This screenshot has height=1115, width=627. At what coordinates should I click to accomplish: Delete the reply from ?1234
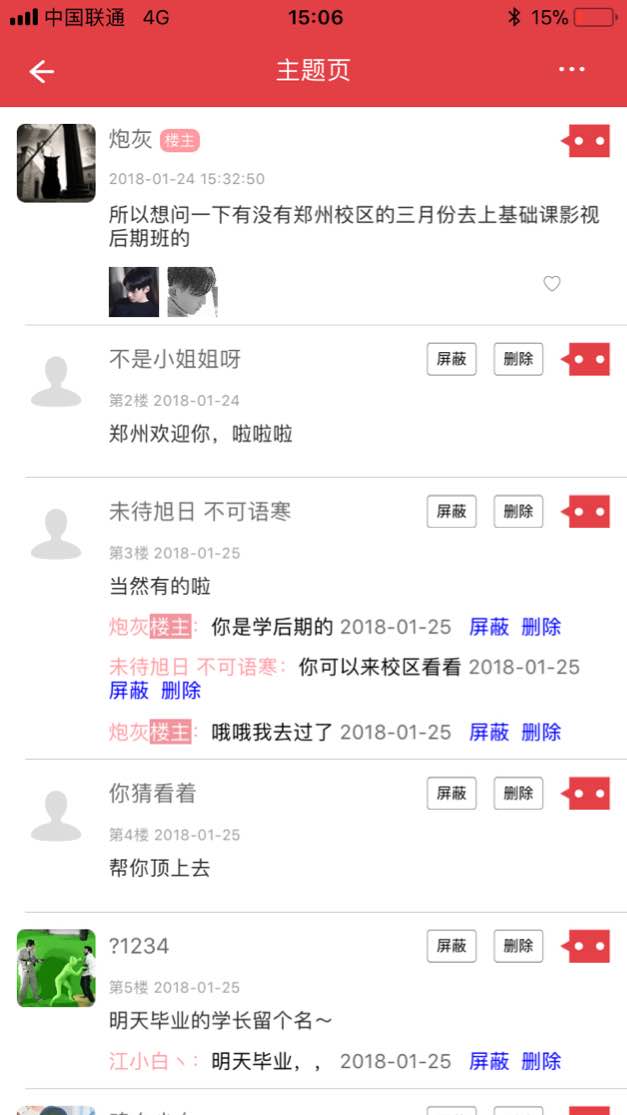(518, 945)
